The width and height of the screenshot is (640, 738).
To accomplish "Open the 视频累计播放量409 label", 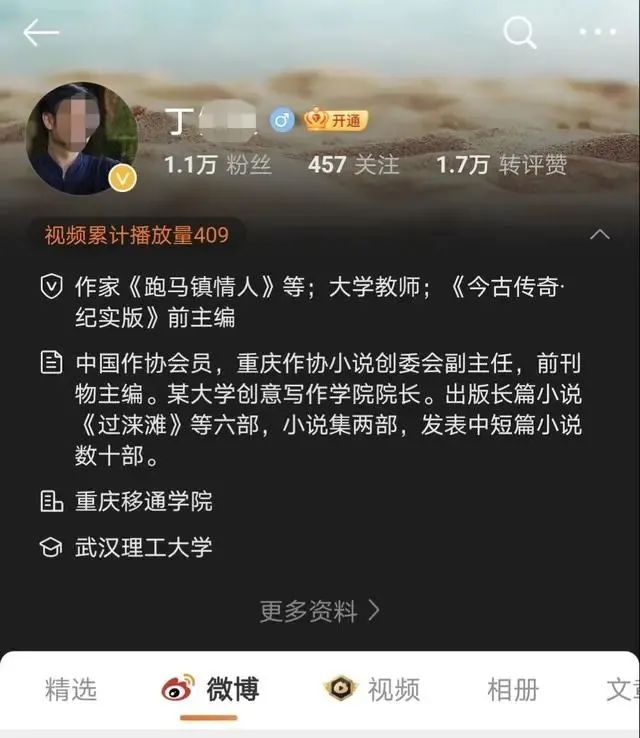I will pyautogui.click(x=137, y=235).
